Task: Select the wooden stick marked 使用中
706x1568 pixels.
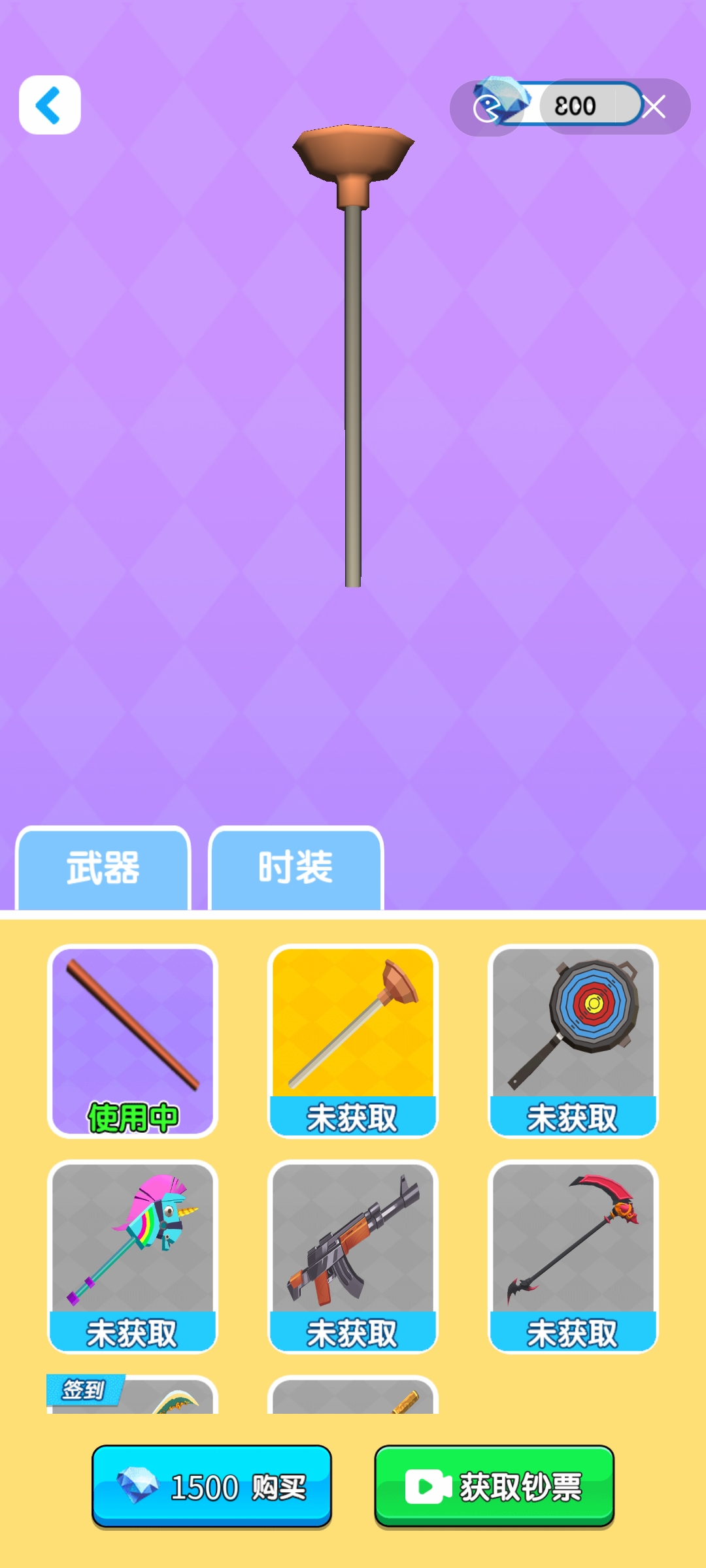Action: click(133, 1040)
